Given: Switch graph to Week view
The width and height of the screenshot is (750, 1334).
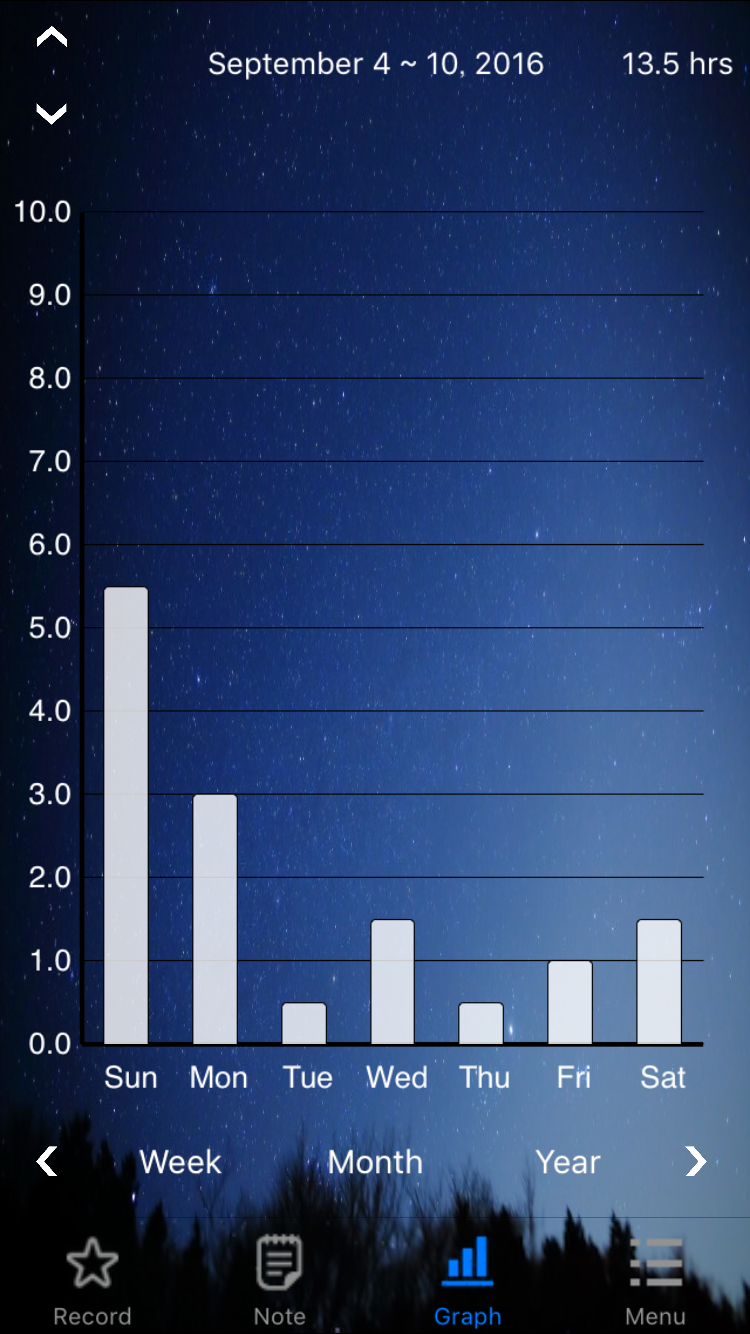Looking at the screenshot, I should pos(180,1162).
